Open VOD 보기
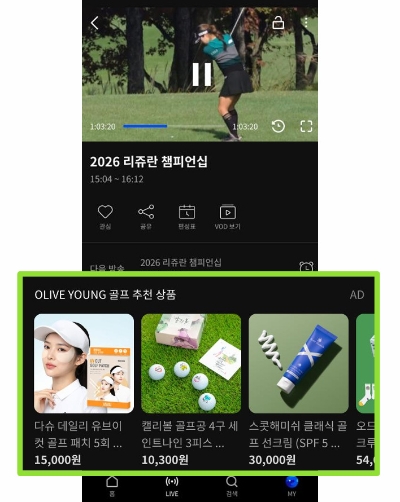This screenshot has height=502, width=400. coord(228,217)
